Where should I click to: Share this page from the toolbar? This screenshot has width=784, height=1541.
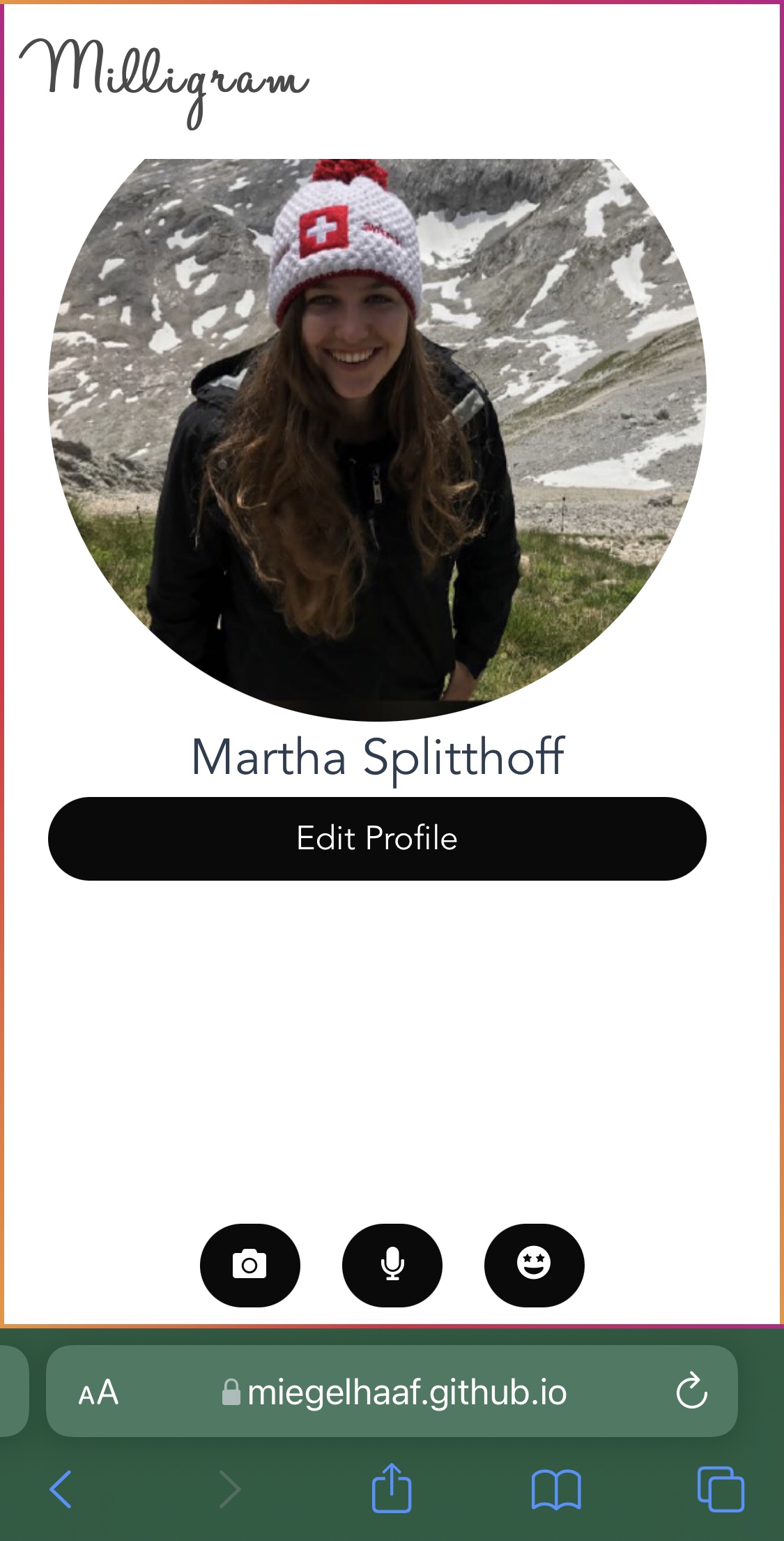[392, 1488]
